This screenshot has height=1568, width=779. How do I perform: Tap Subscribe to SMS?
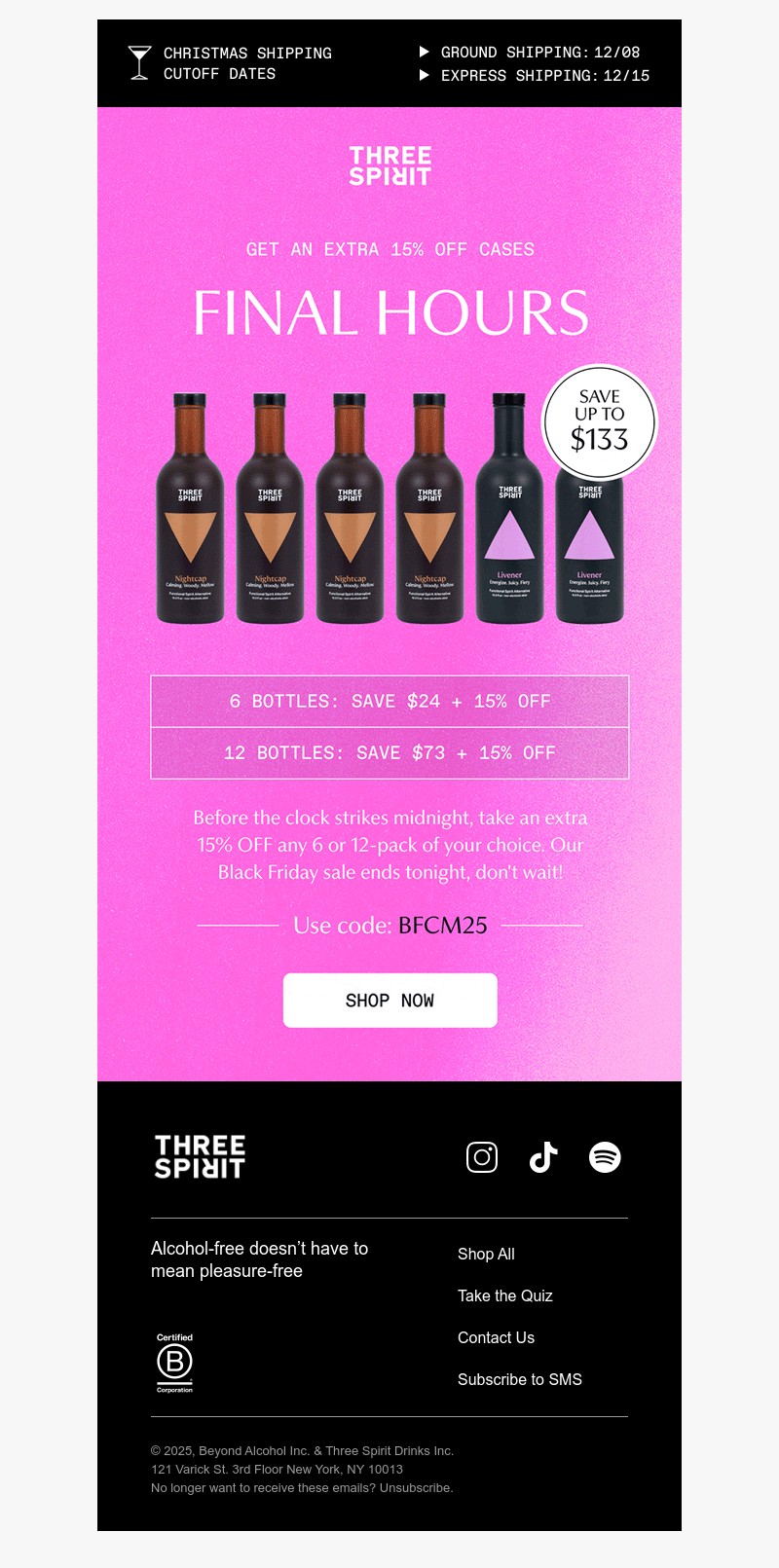click(x=519, y=1379)
